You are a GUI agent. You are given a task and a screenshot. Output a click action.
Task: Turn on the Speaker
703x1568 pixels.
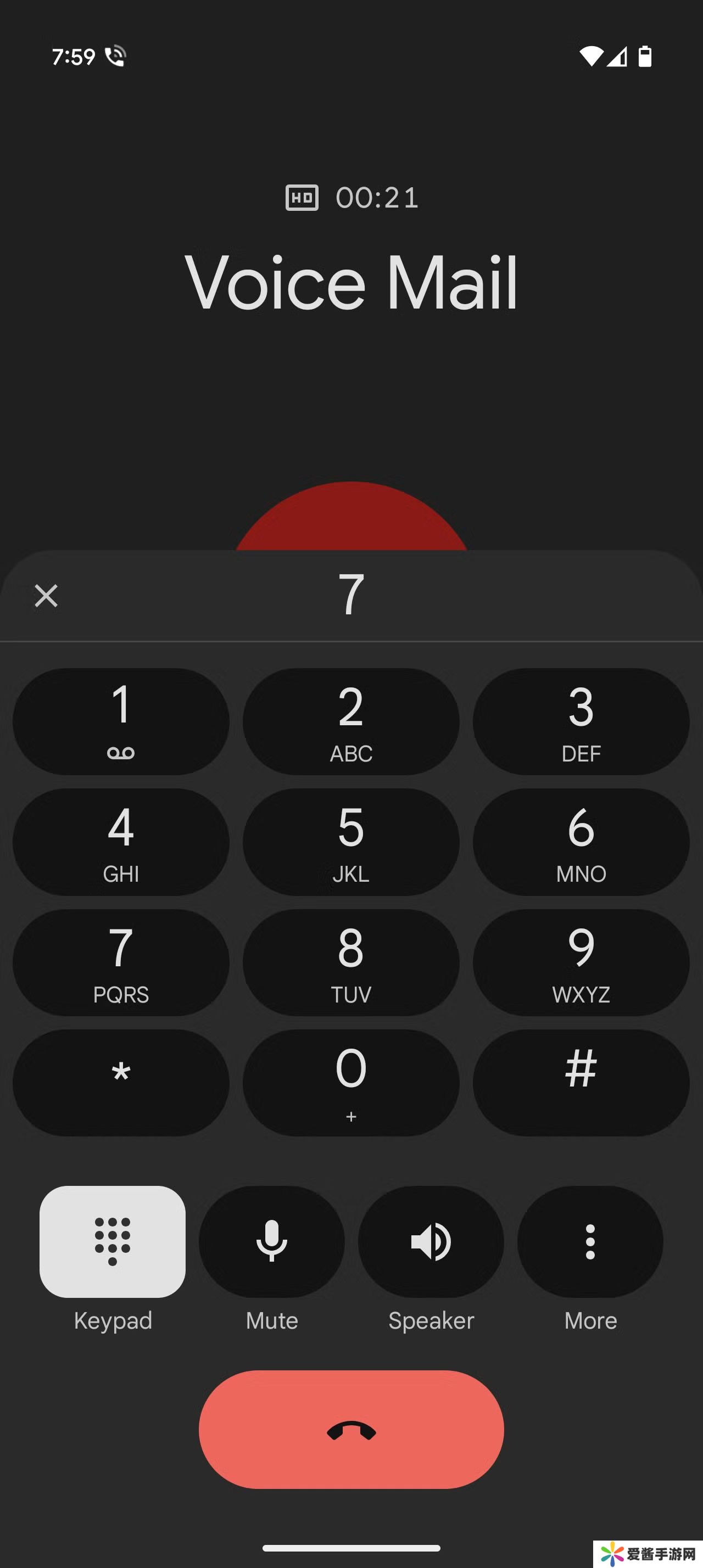pos(431,1241)
